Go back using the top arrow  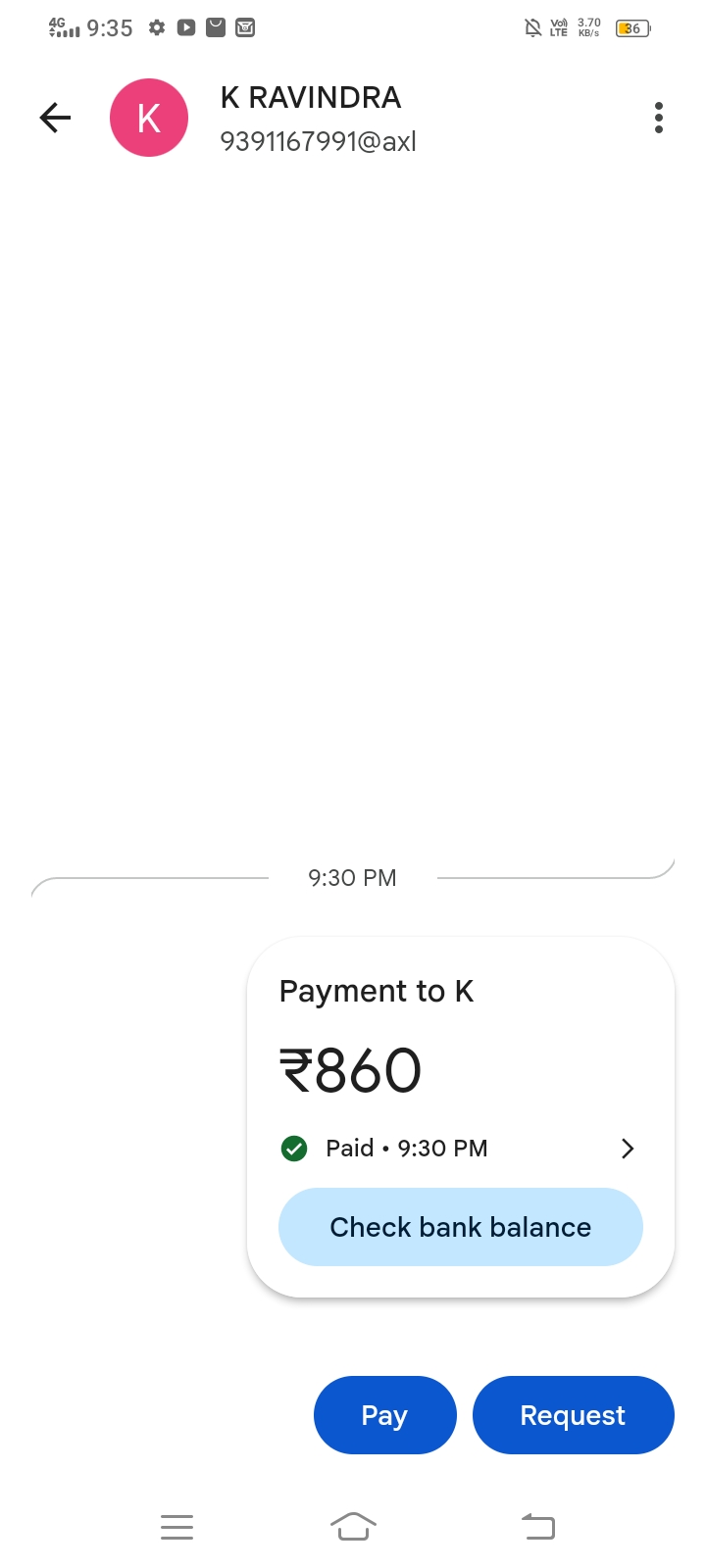56,119
